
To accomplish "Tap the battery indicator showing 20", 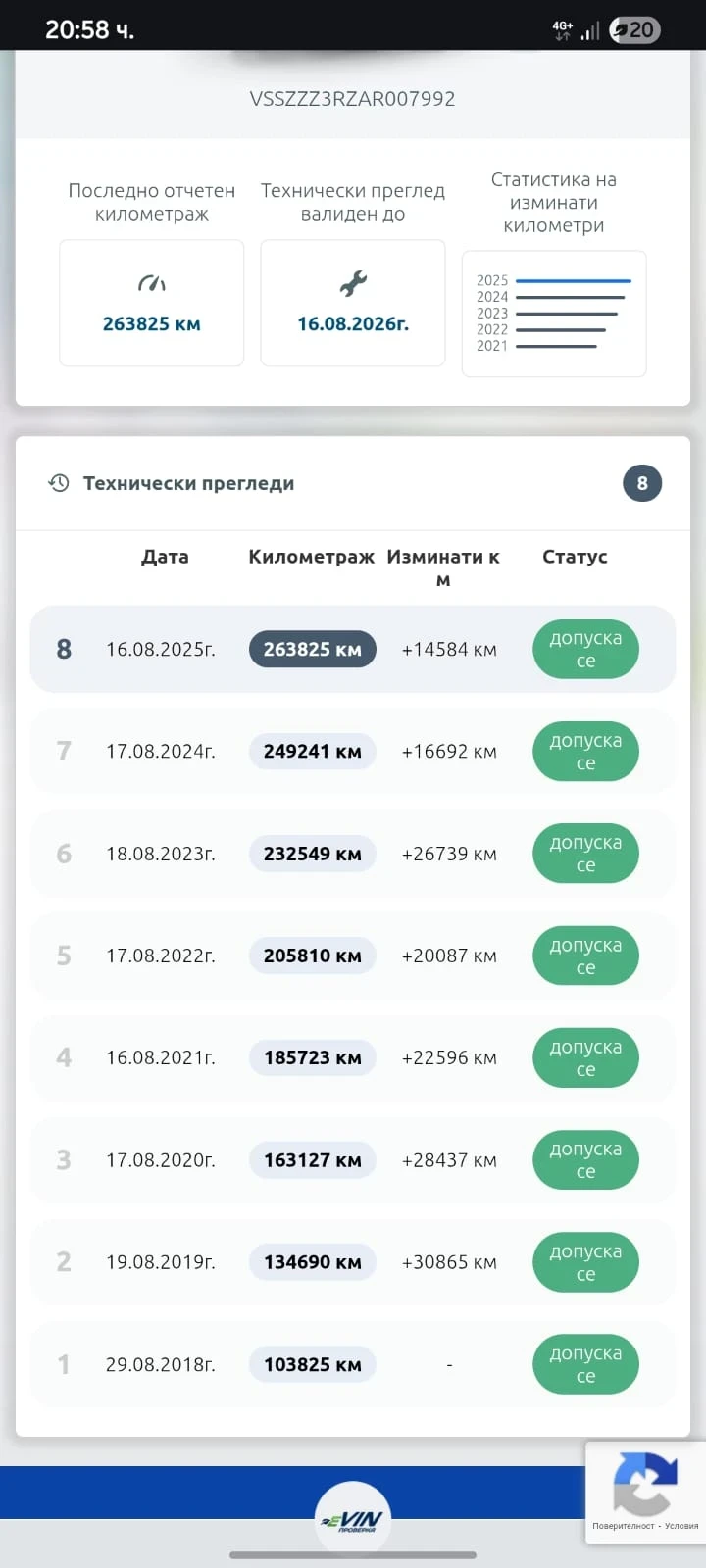I will tap(636, 29).
